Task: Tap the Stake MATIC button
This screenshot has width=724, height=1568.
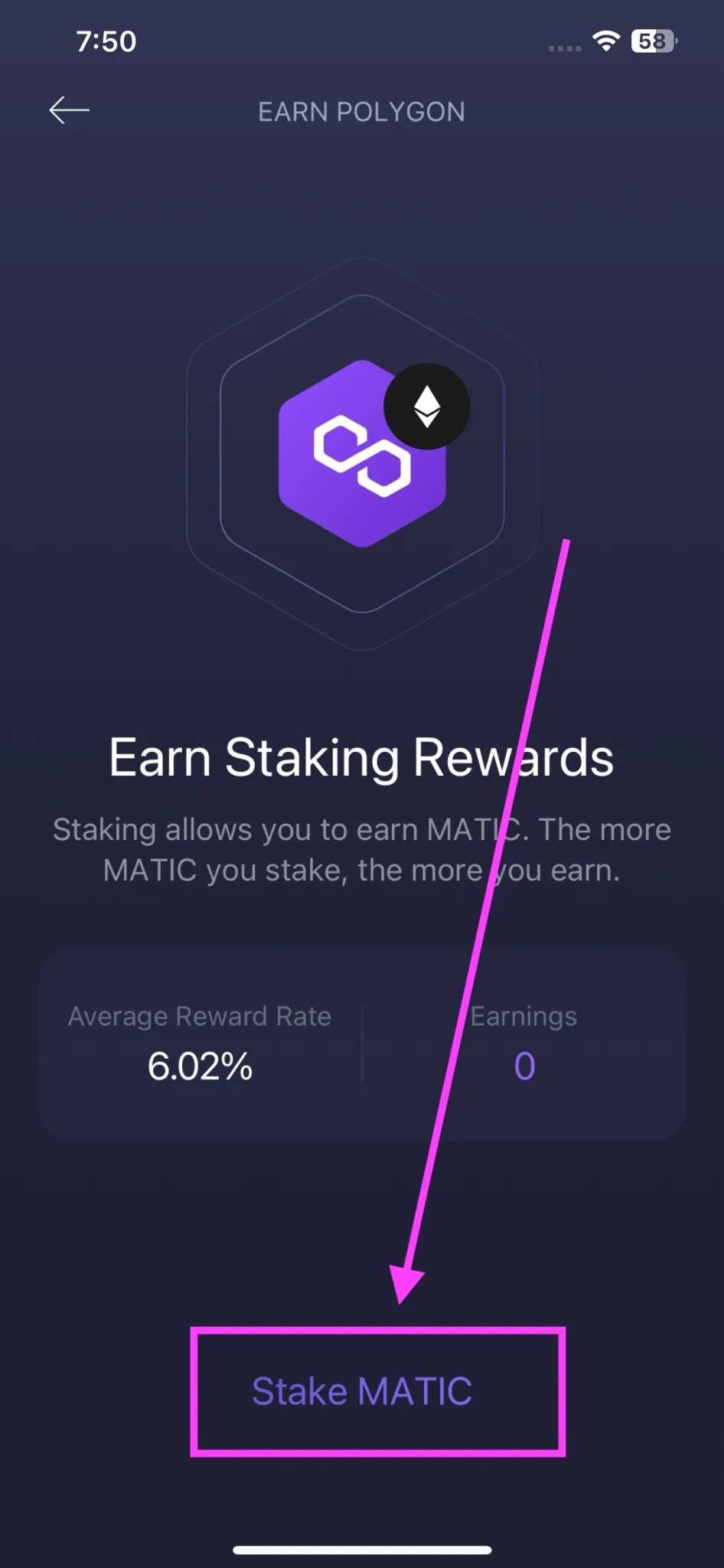Action: [x=362, y=1391]
